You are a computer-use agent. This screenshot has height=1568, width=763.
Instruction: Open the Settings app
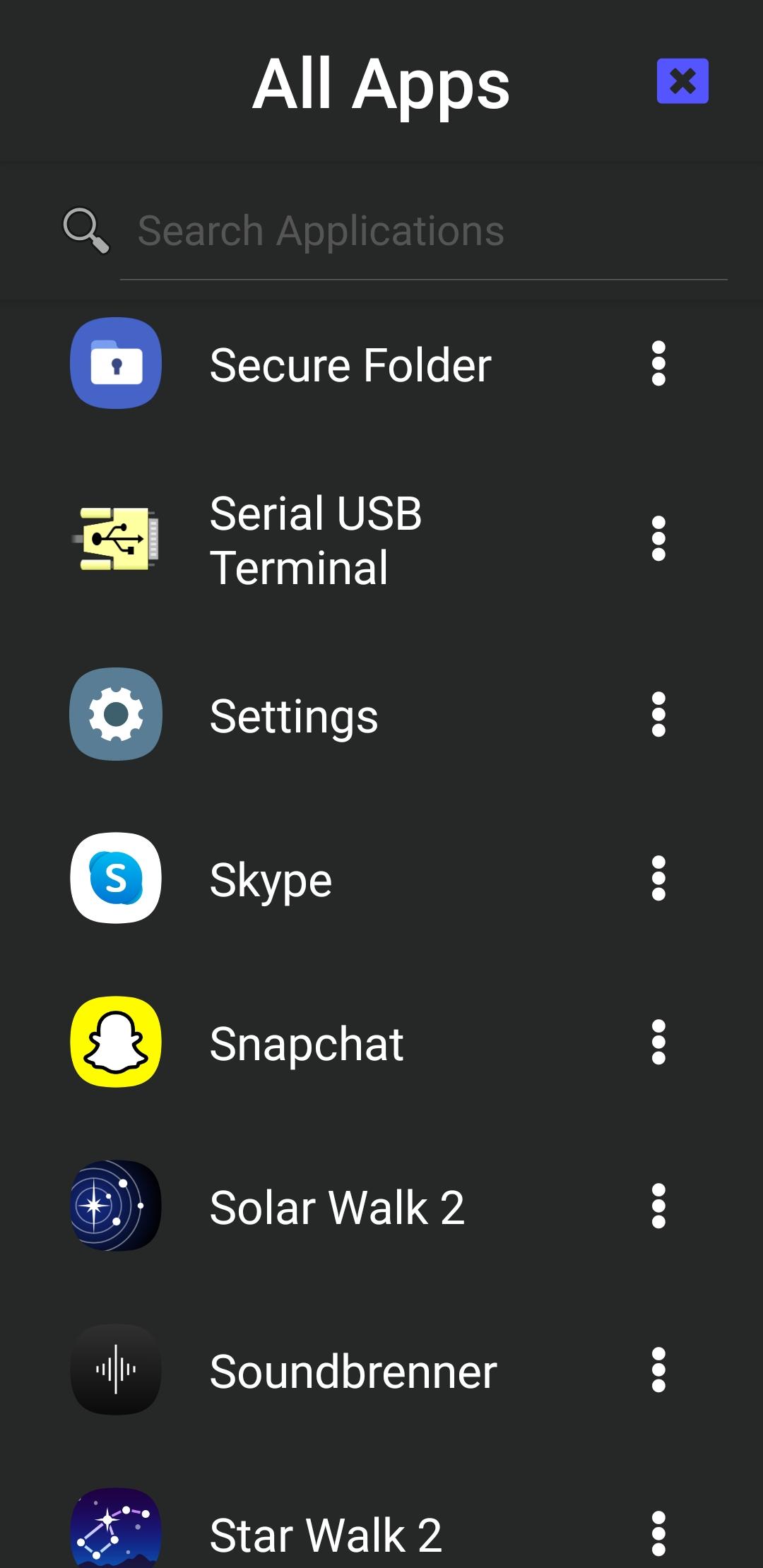[x=294, y=715]
